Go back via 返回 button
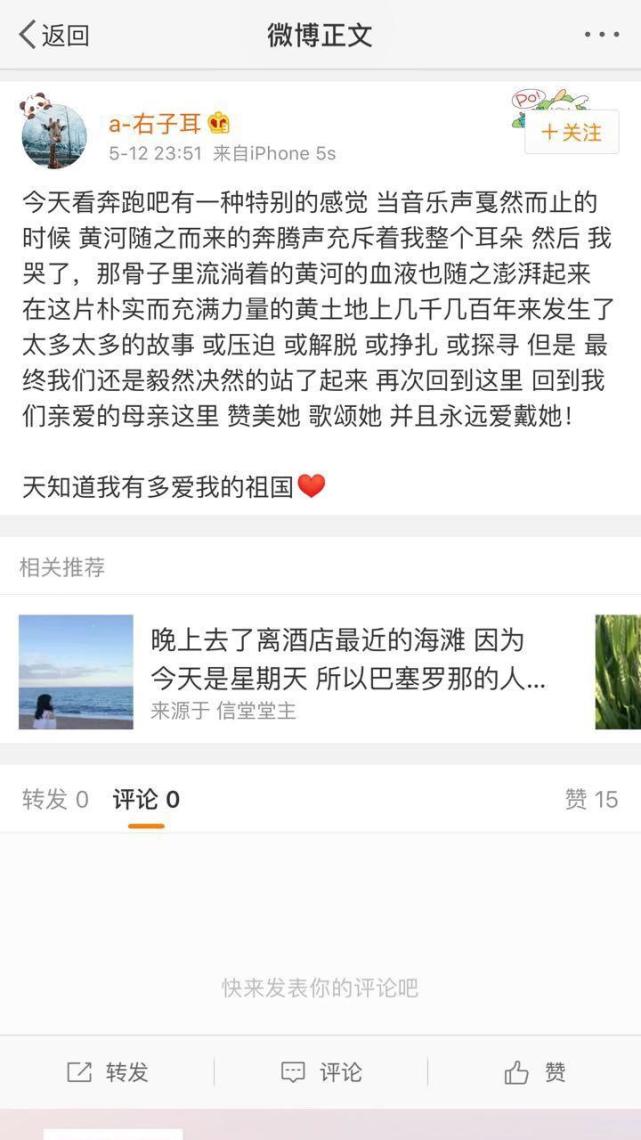641x1140 pixels. tap(55, 36)
